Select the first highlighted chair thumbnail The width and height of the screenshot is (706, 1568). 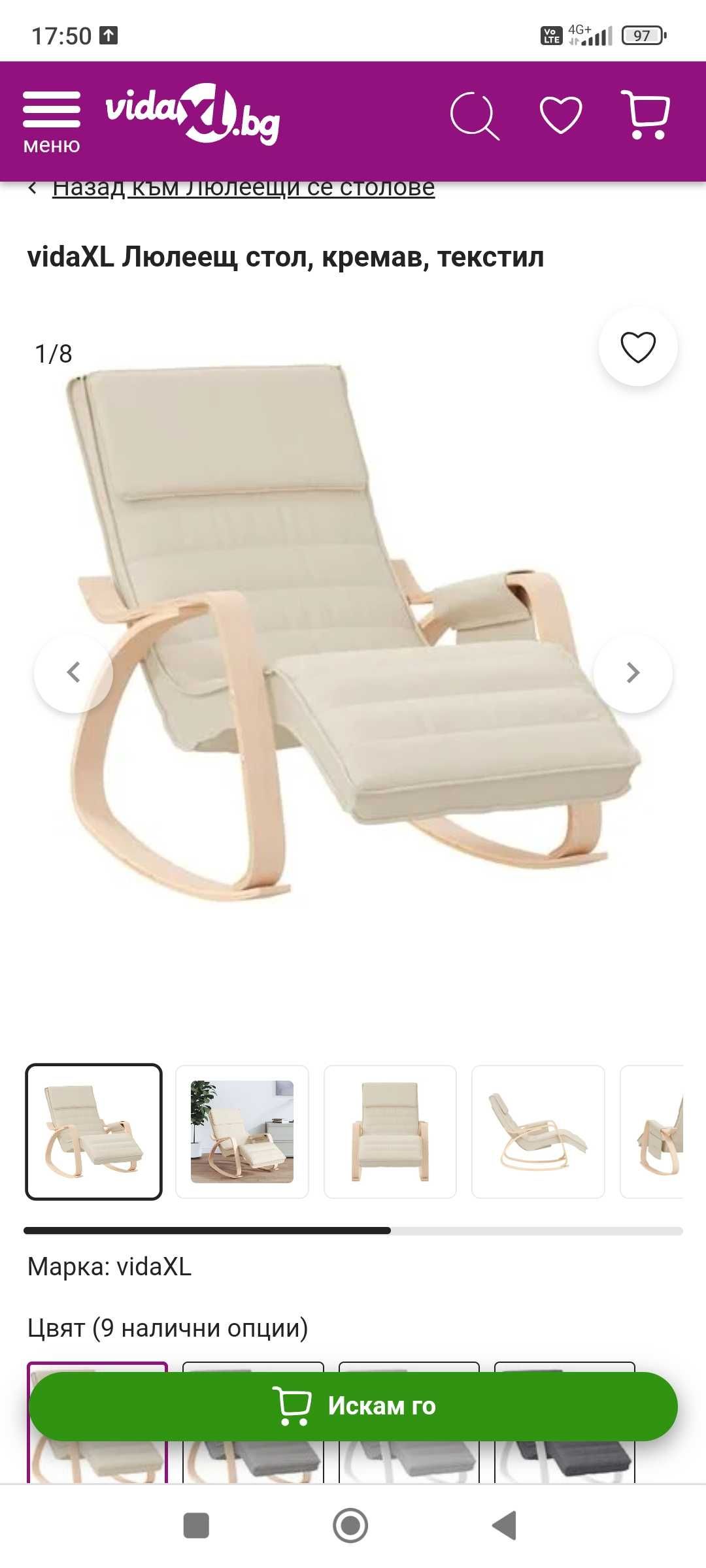(94, 1132)
